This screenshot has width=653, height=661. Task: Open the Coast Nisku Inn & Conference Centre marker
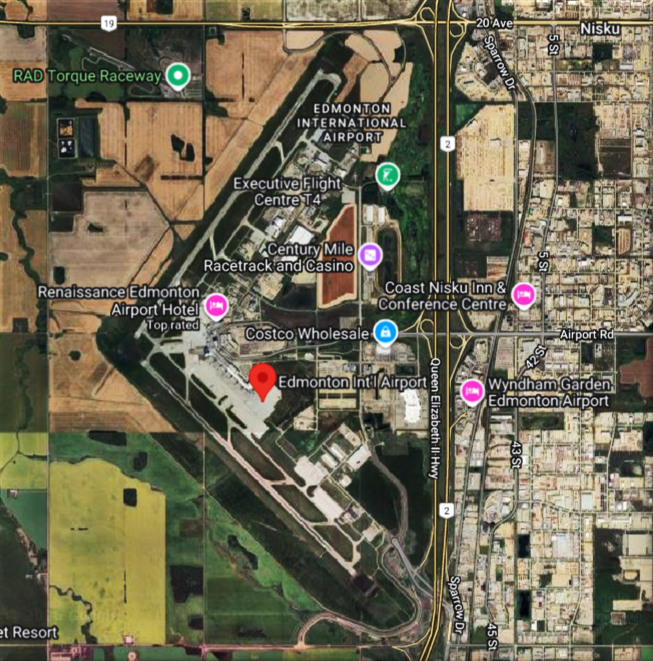click(x=522, y=294)
